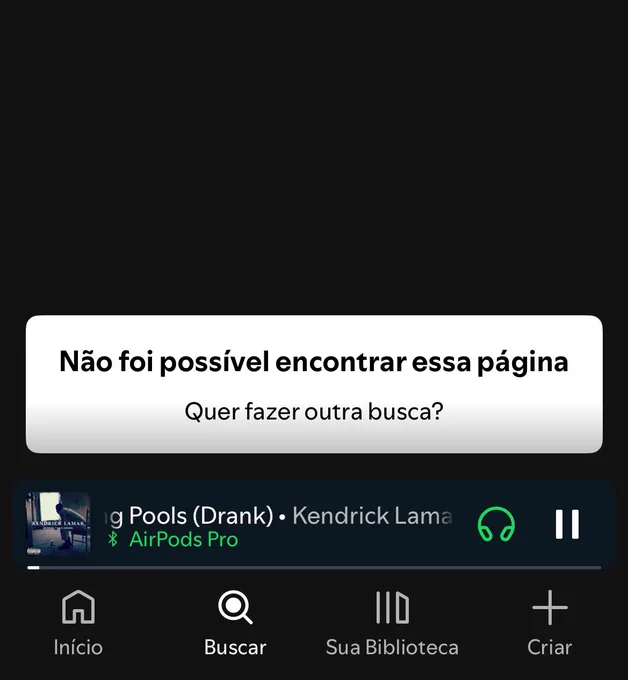Open the now playing album cover

tap(58, 524)
